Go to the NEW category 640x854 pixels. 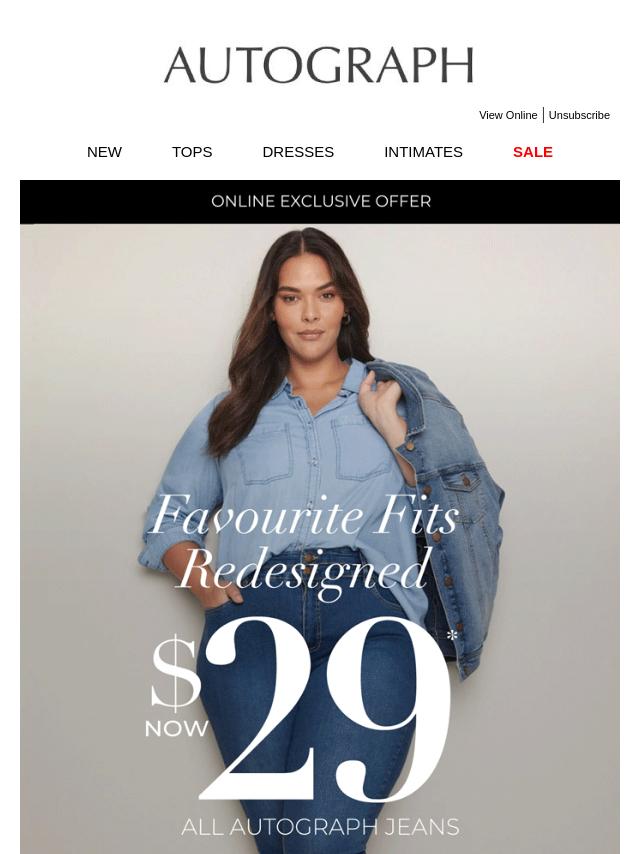click(104, 152)
